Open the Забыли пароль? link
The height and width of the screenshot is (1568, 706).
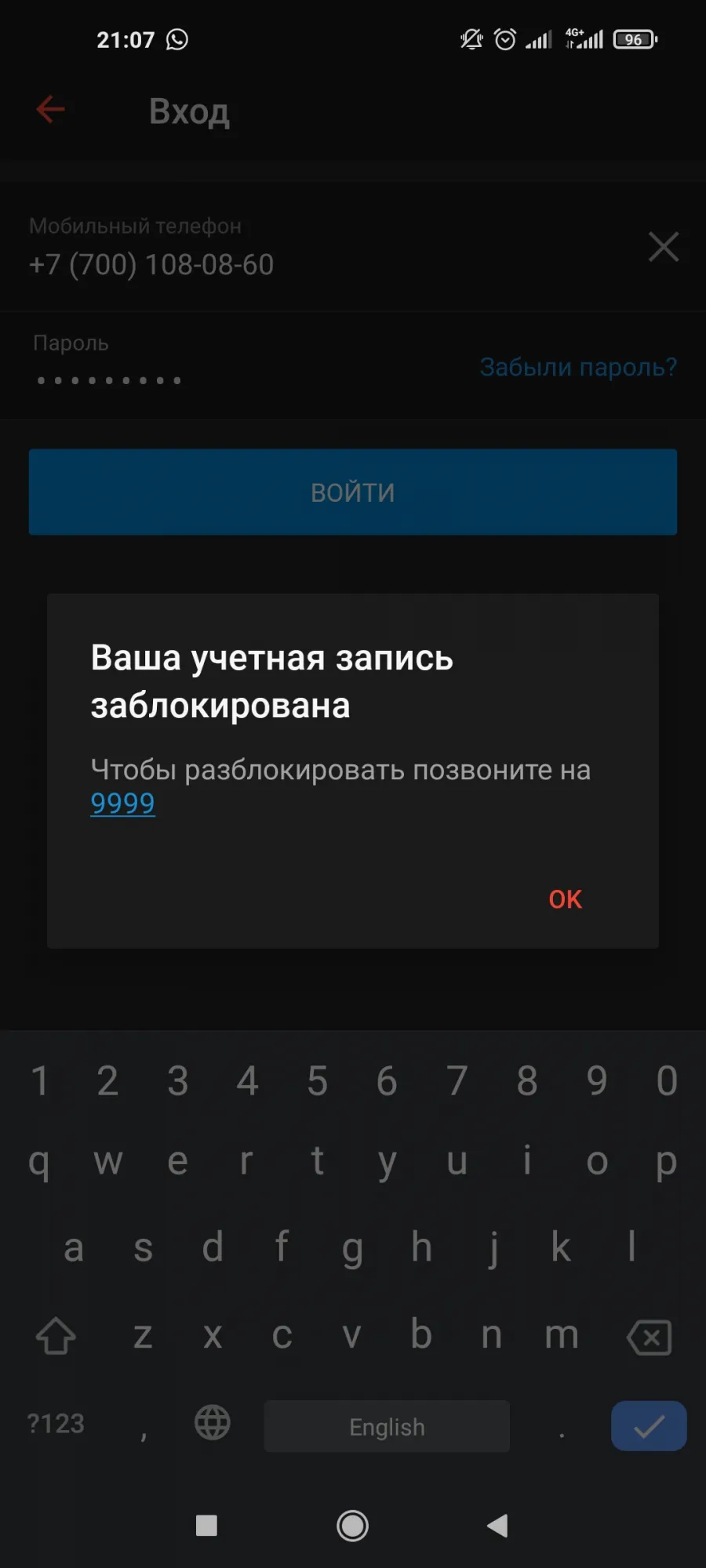point(578,366)
